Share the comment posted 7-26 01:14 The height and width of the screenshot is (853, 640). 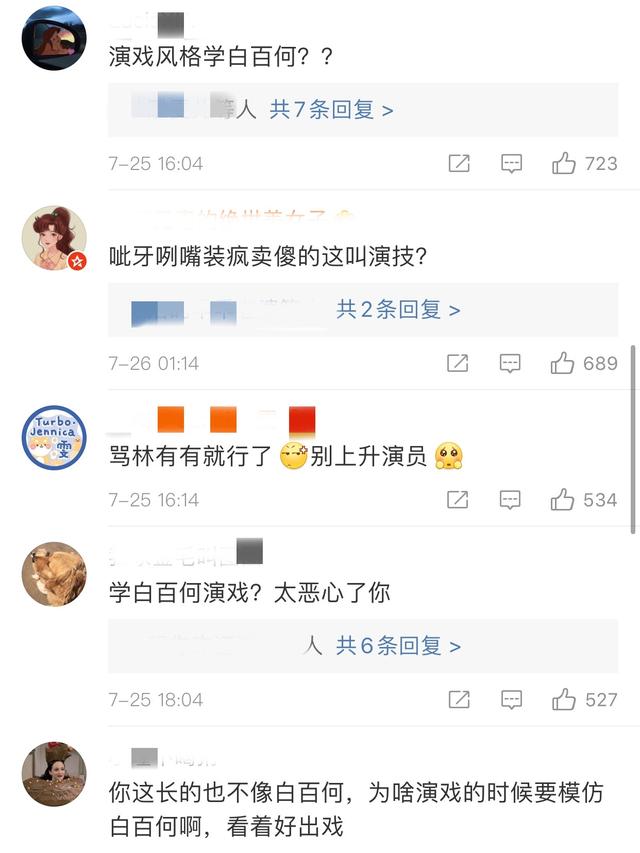(459, 363)
